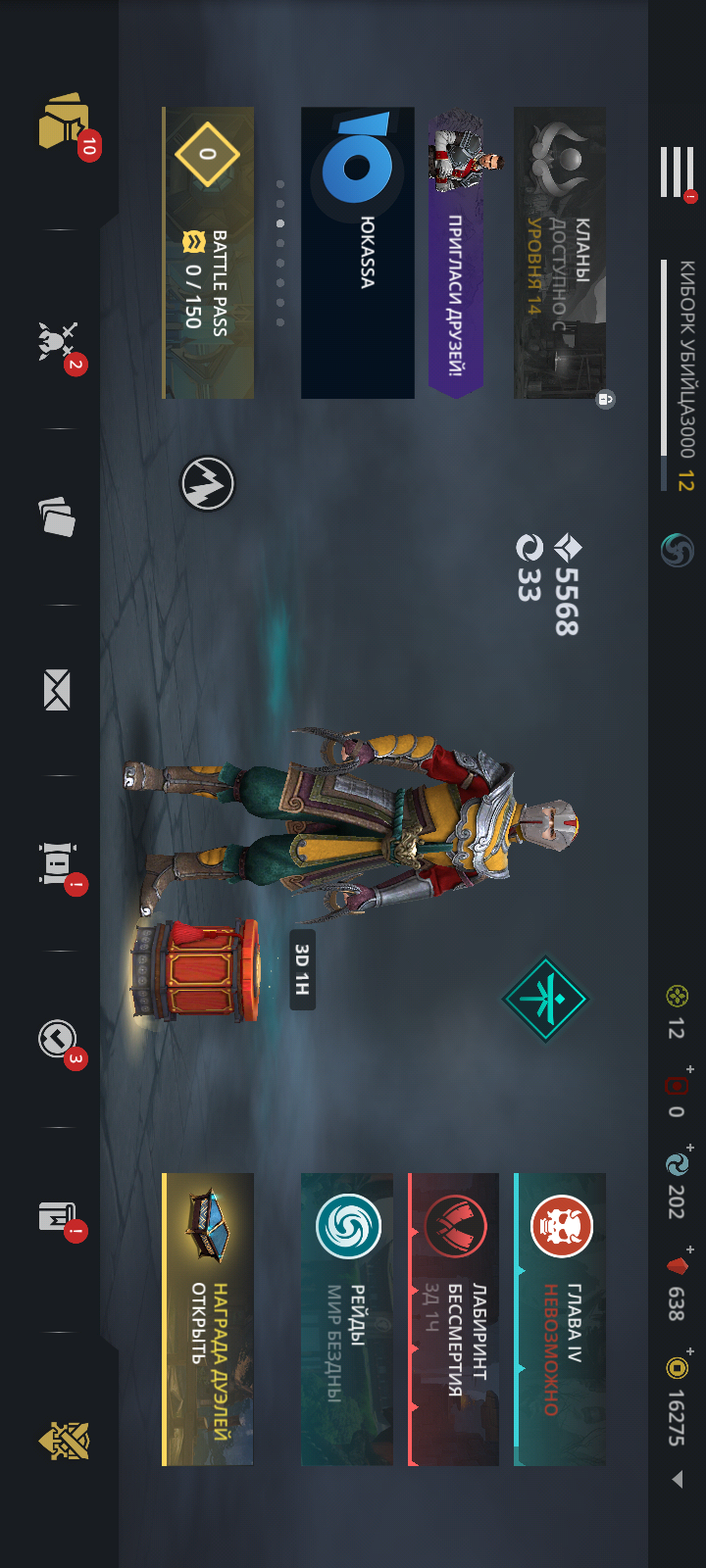
Task: Open the skull and swords section
Action: click(58, 343)
